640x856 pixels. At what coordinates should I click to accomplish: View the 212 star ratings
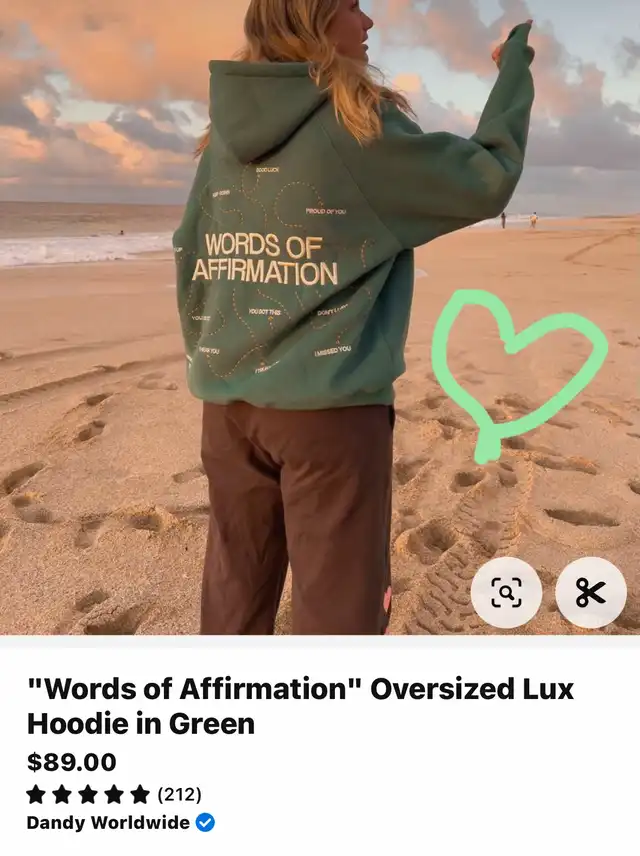[114, 794]
